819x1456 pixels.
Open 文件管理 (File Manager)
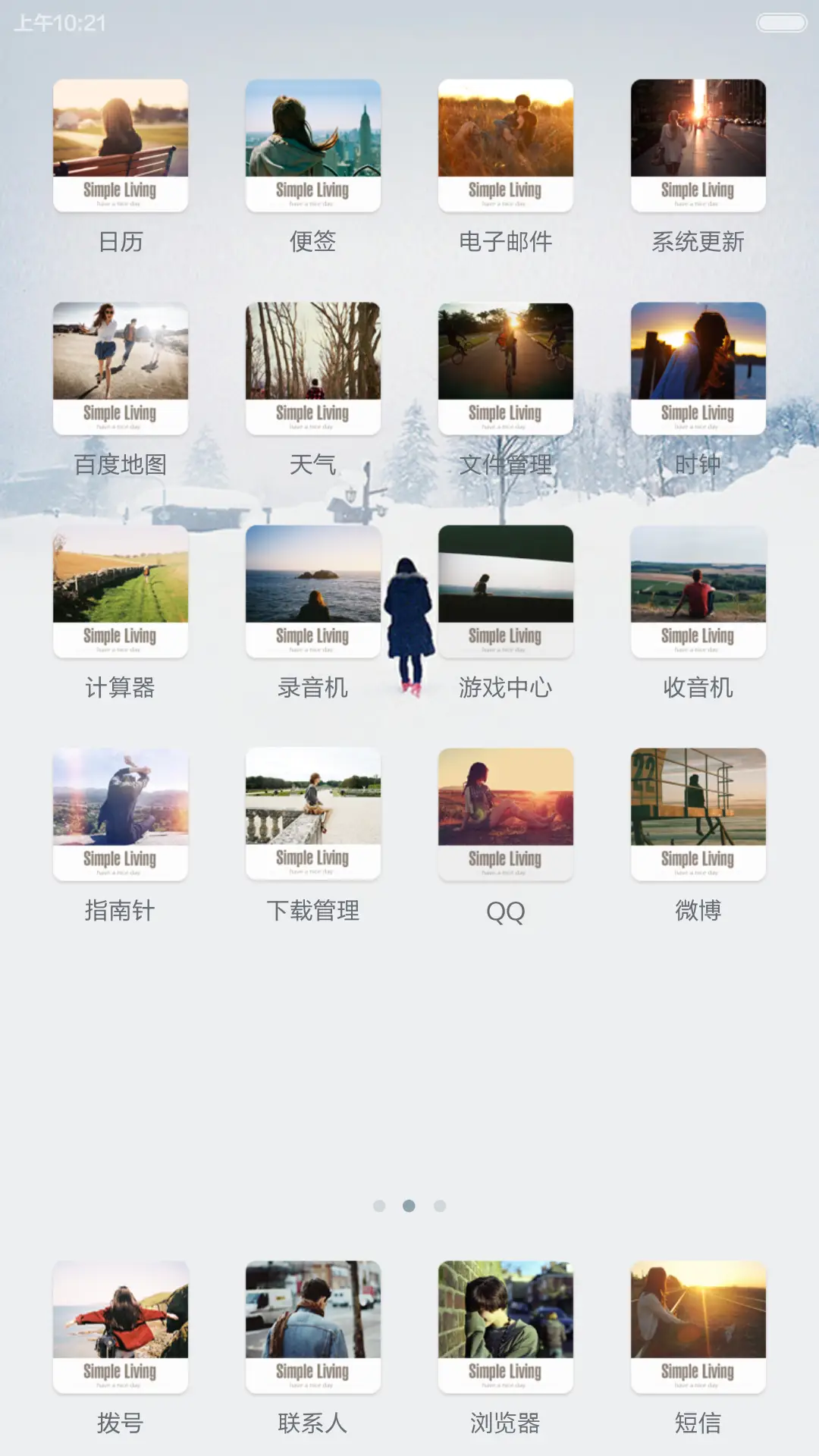(506, 368)
